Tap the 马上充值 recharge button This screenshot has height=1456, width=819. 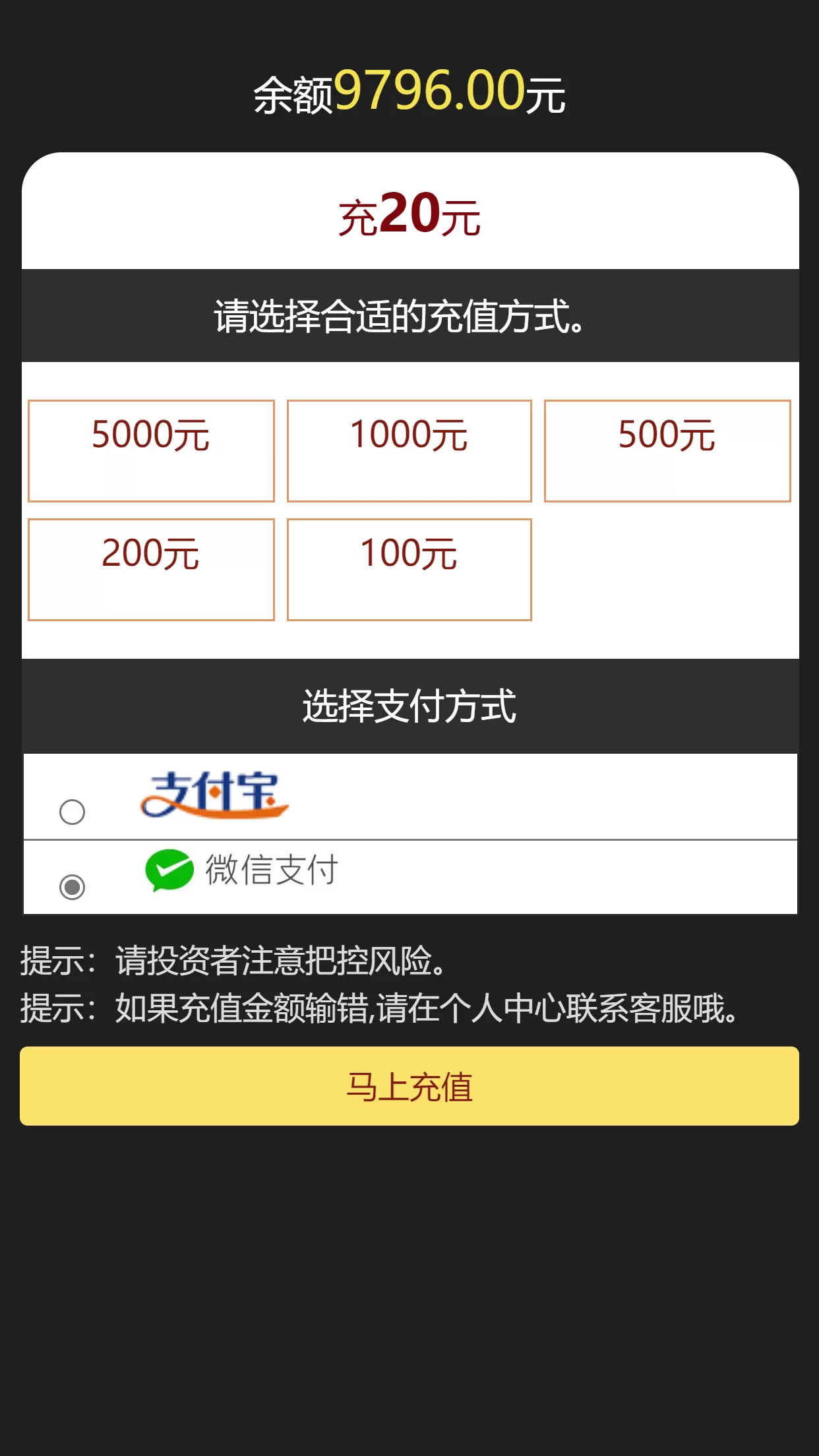[409, 1086]
